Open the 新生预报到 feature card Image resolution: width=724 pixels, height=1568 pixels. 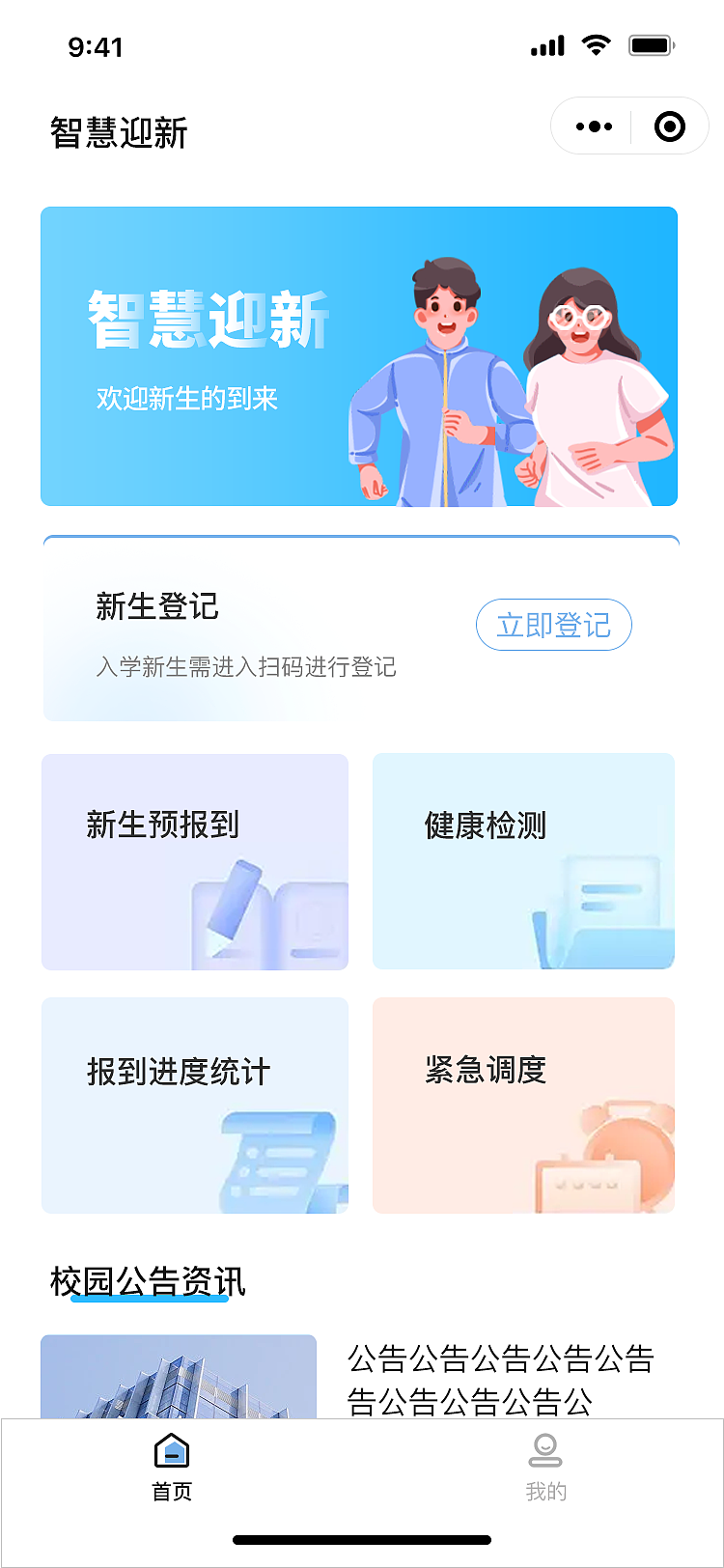(x=194, y=861)
